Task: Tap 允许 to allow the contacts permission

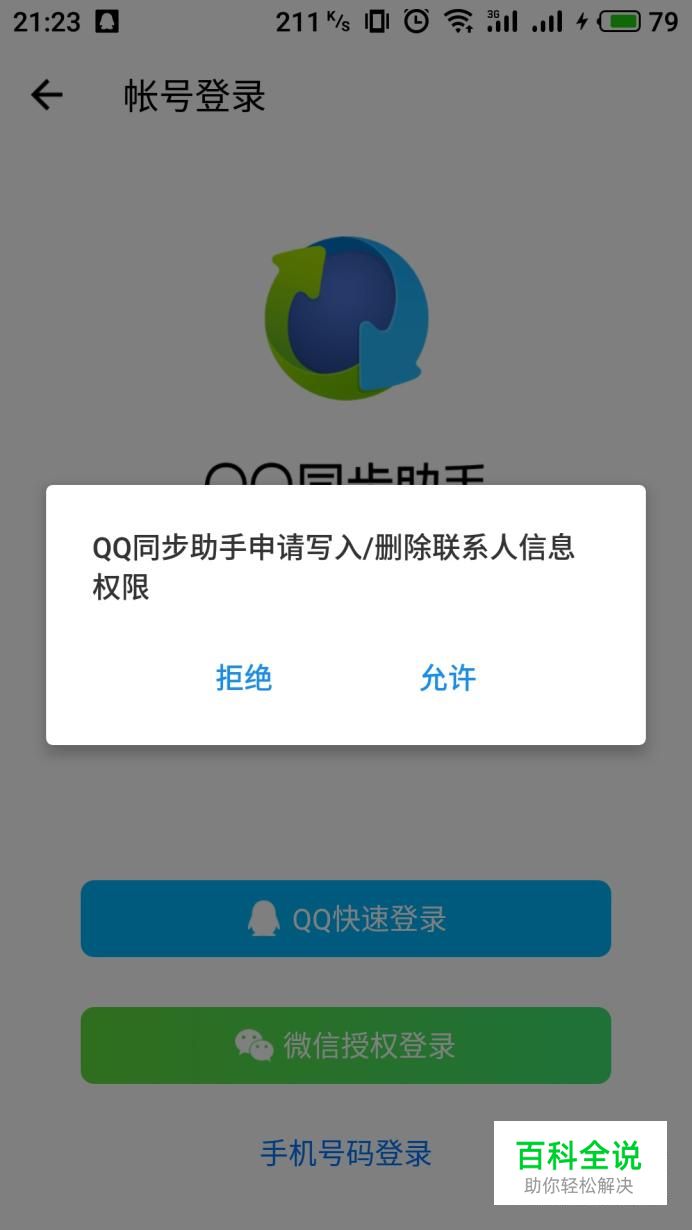Action: pos(447,678)
